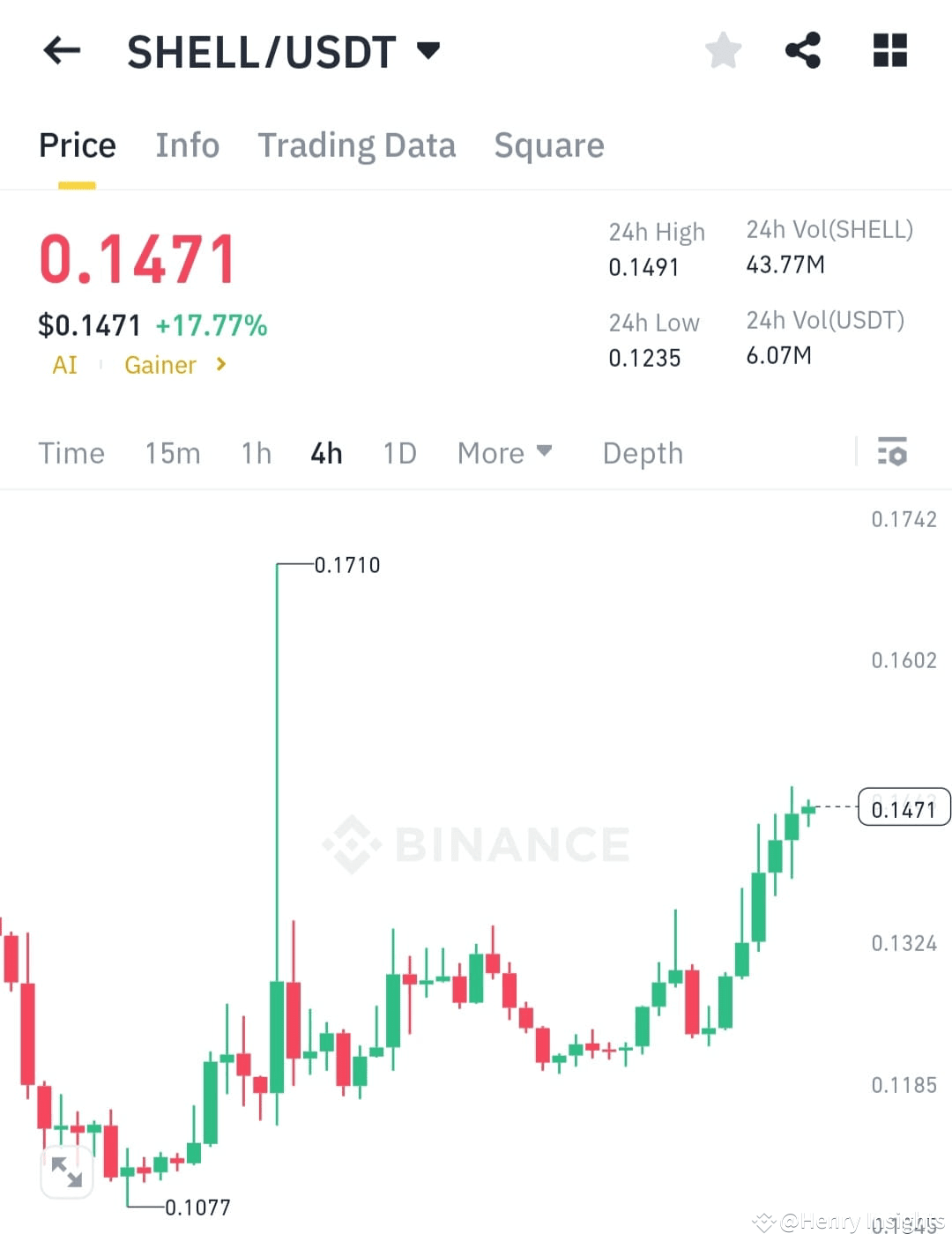Enable the 1h timeframe view
The height and width of the screenshot is (1241, 952).
click(255, 452)
